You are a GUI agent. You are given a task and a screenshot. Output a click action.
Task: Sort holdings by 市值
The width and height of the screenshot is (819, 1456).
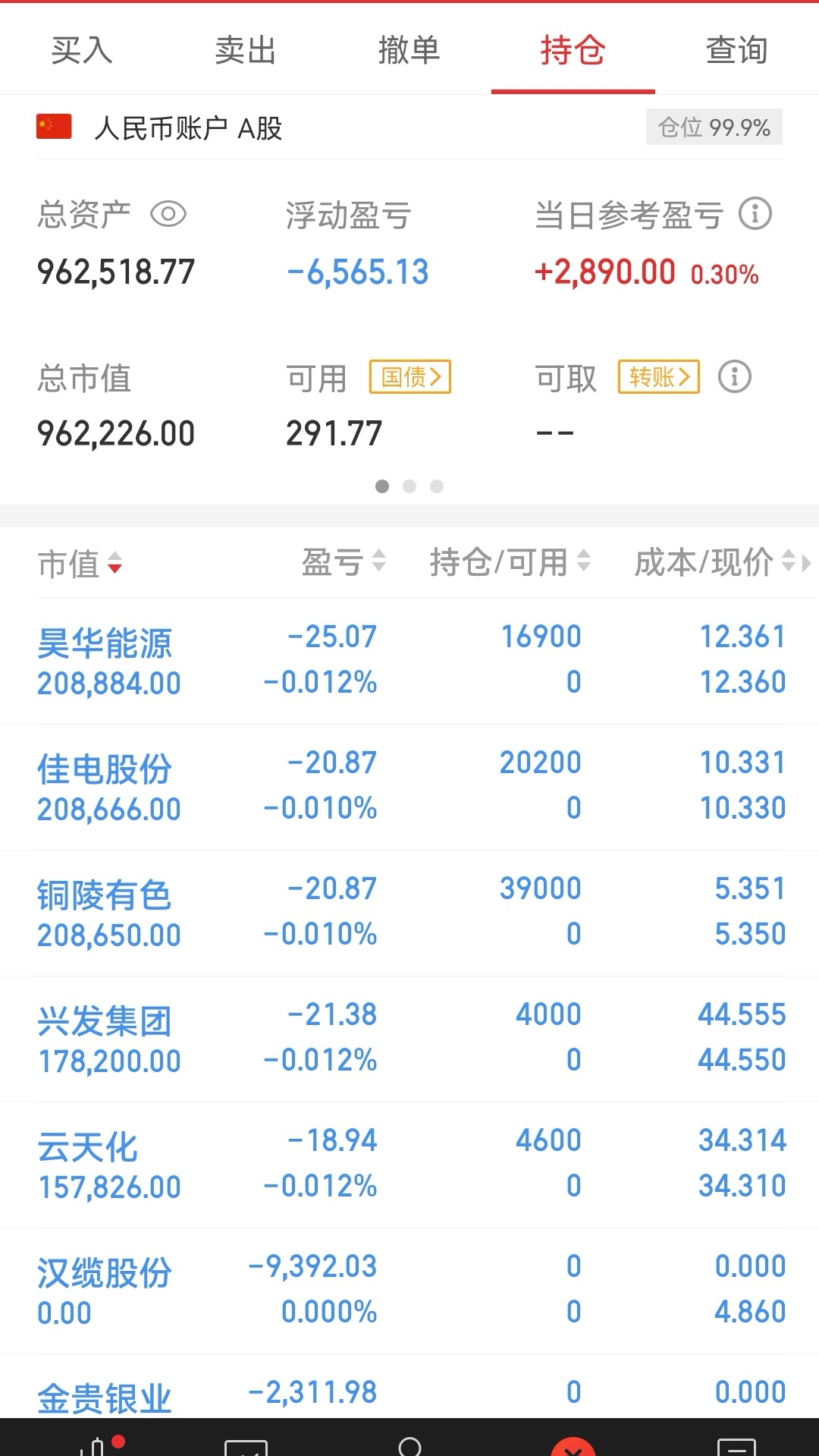[x=80, y=564]
